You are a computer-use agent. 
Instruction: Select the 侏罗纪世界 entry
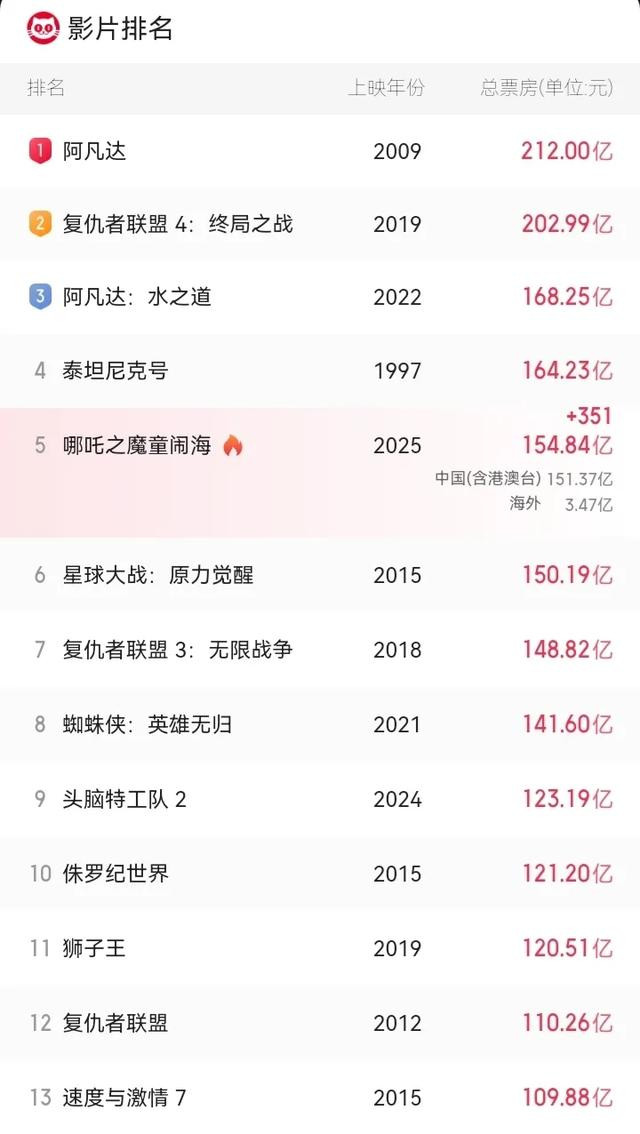pos(320,874)
